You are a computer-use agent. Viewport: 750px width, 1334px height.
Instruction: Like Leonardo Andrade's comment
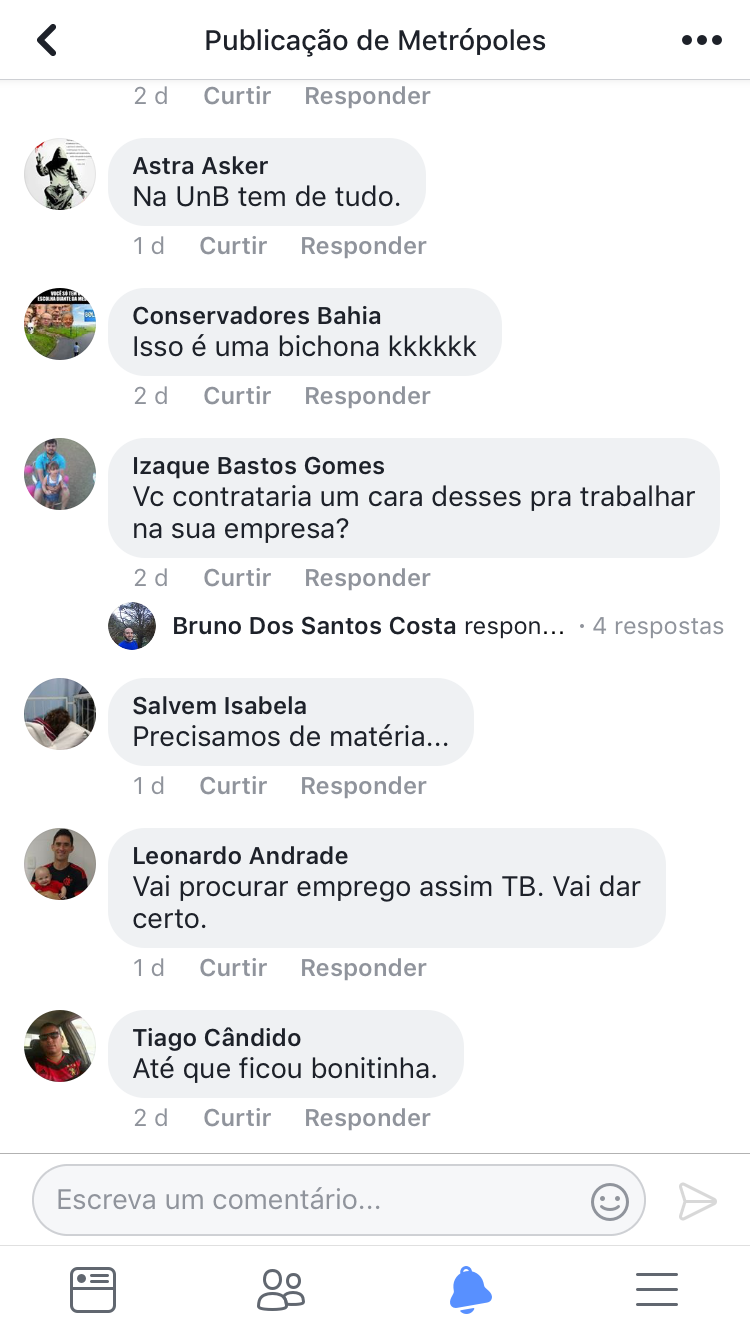[233, 968]
